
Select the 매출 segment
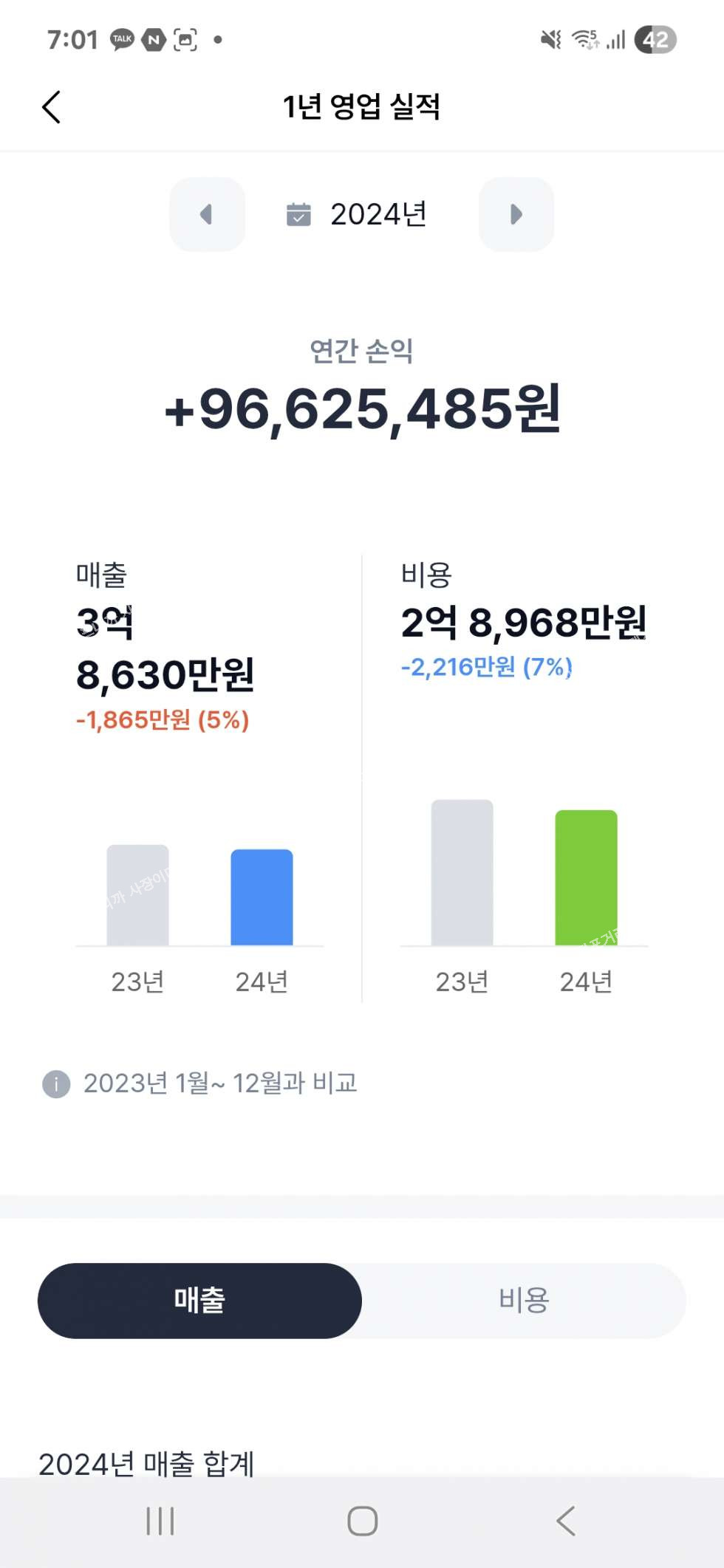(199, 1301)
